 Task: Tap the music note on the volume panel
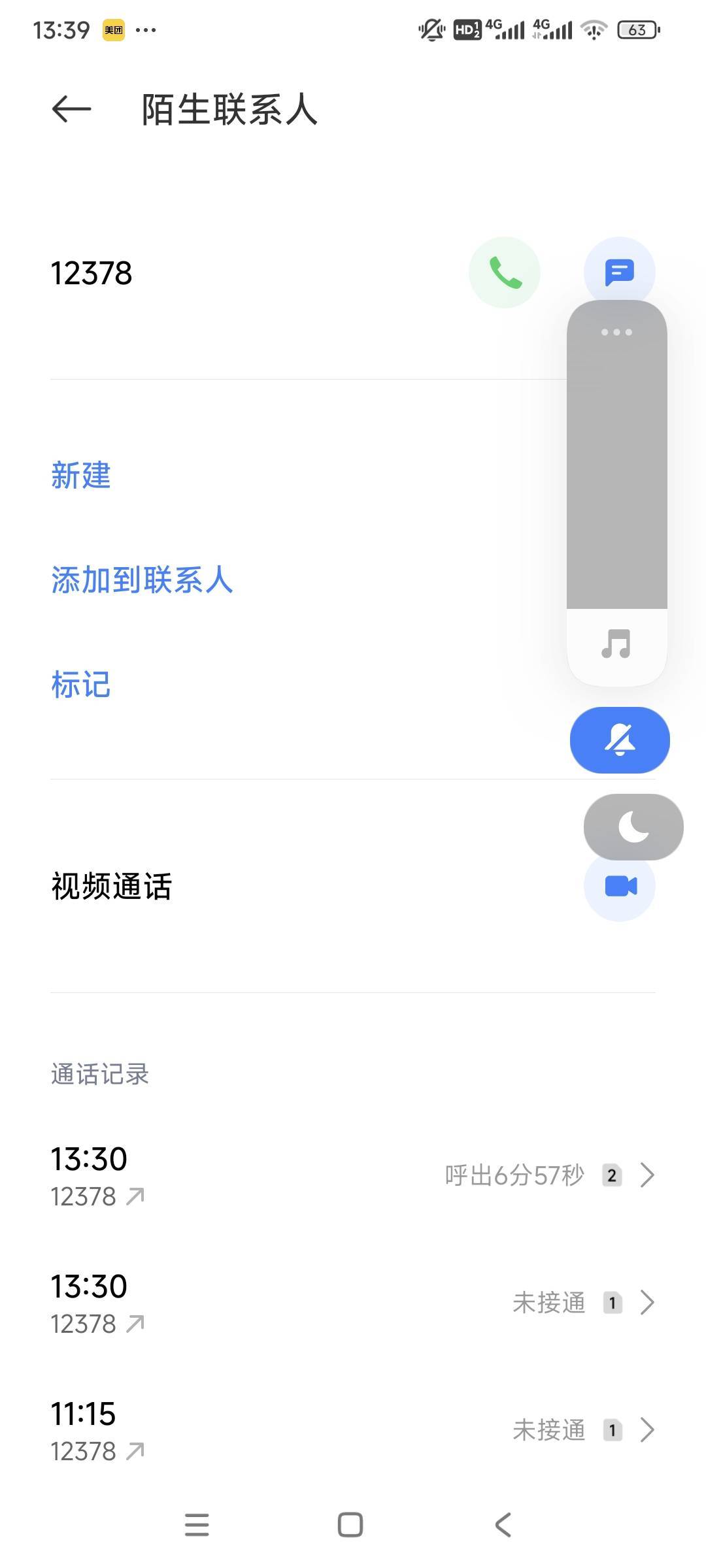coord(616,644)
